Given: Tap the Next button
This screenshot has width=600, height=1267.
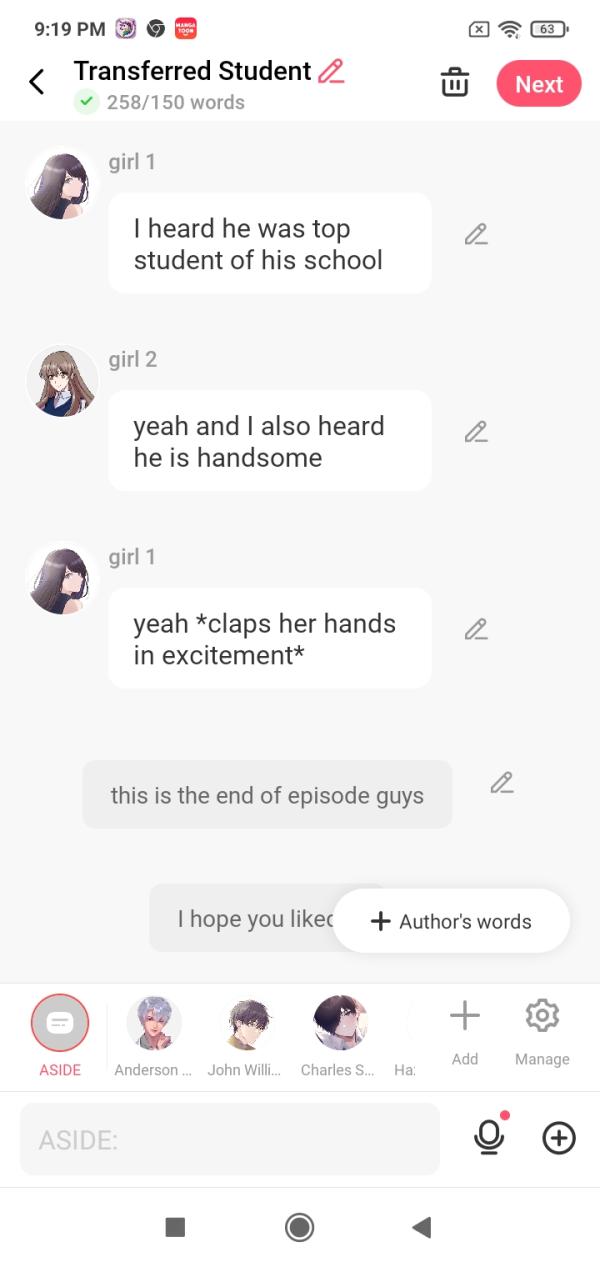Looking at the screenshot, I should click(538, 84).
